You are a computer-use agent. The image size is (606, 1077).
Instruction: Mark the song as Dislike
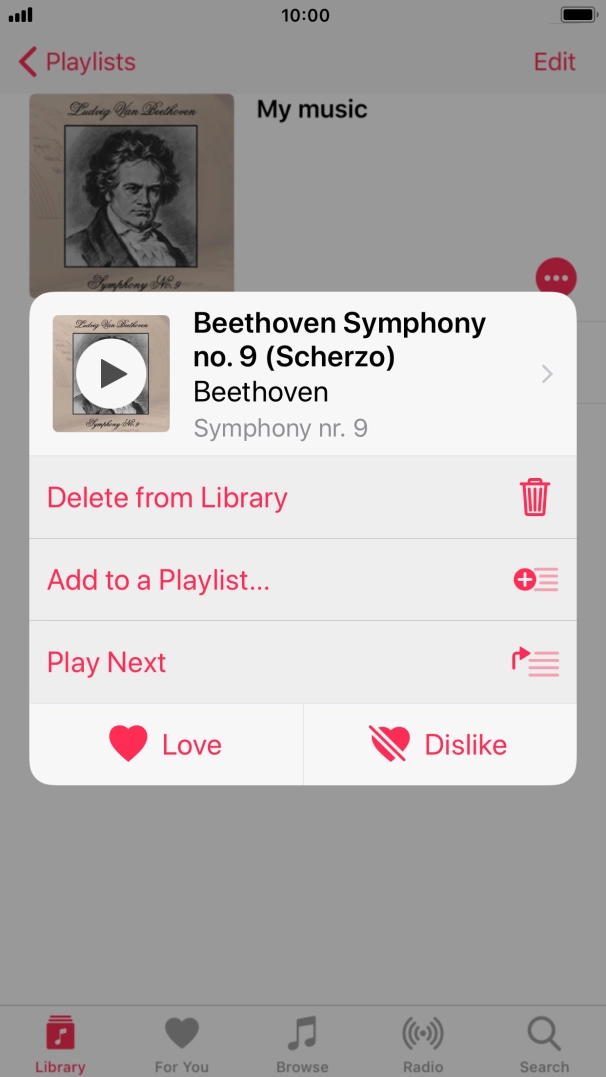point(440,745)
